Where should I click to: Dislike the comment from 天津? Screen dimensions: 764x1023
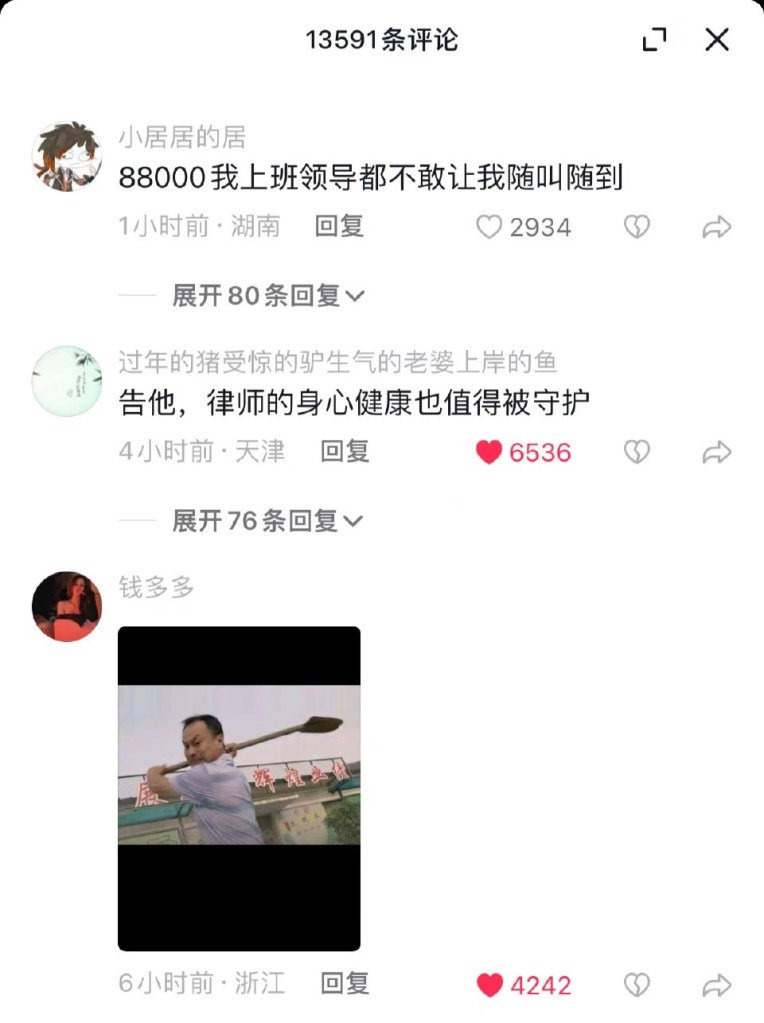click(x=637, y=452)
